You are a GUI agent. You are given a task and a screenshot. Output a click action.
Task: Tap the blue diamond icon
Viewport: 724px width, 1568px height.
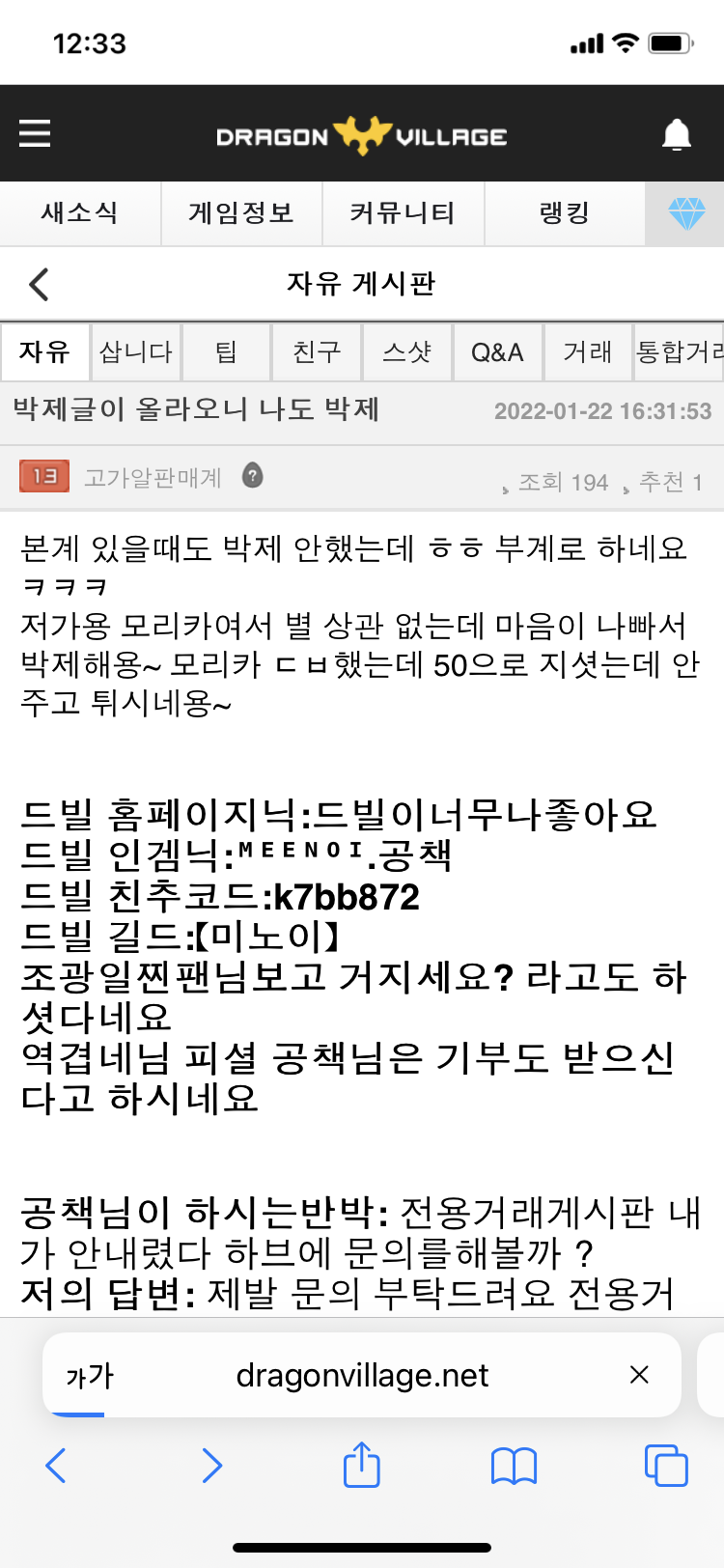686,213
